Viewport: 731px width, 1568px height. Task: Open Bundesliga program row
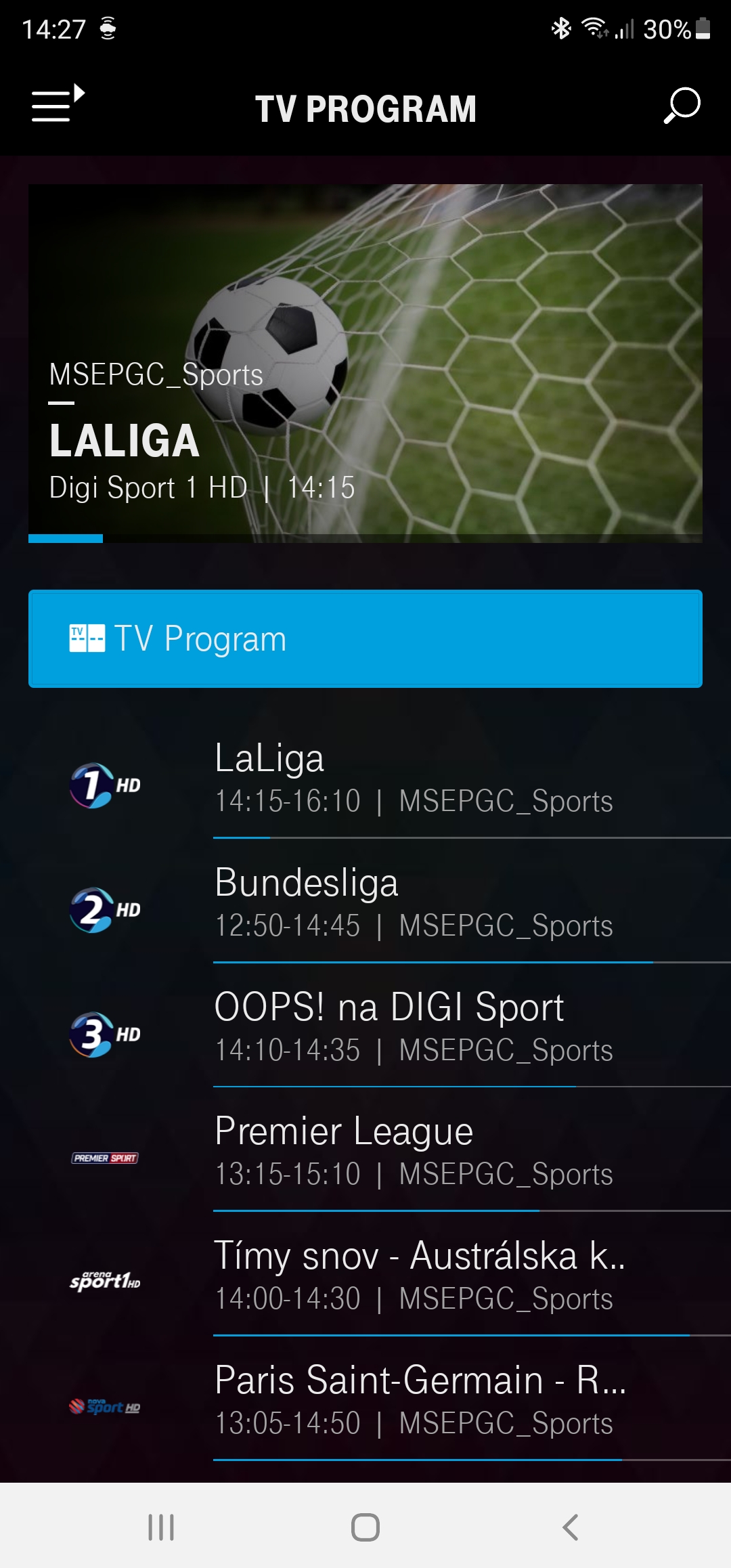tap(413, 903)
